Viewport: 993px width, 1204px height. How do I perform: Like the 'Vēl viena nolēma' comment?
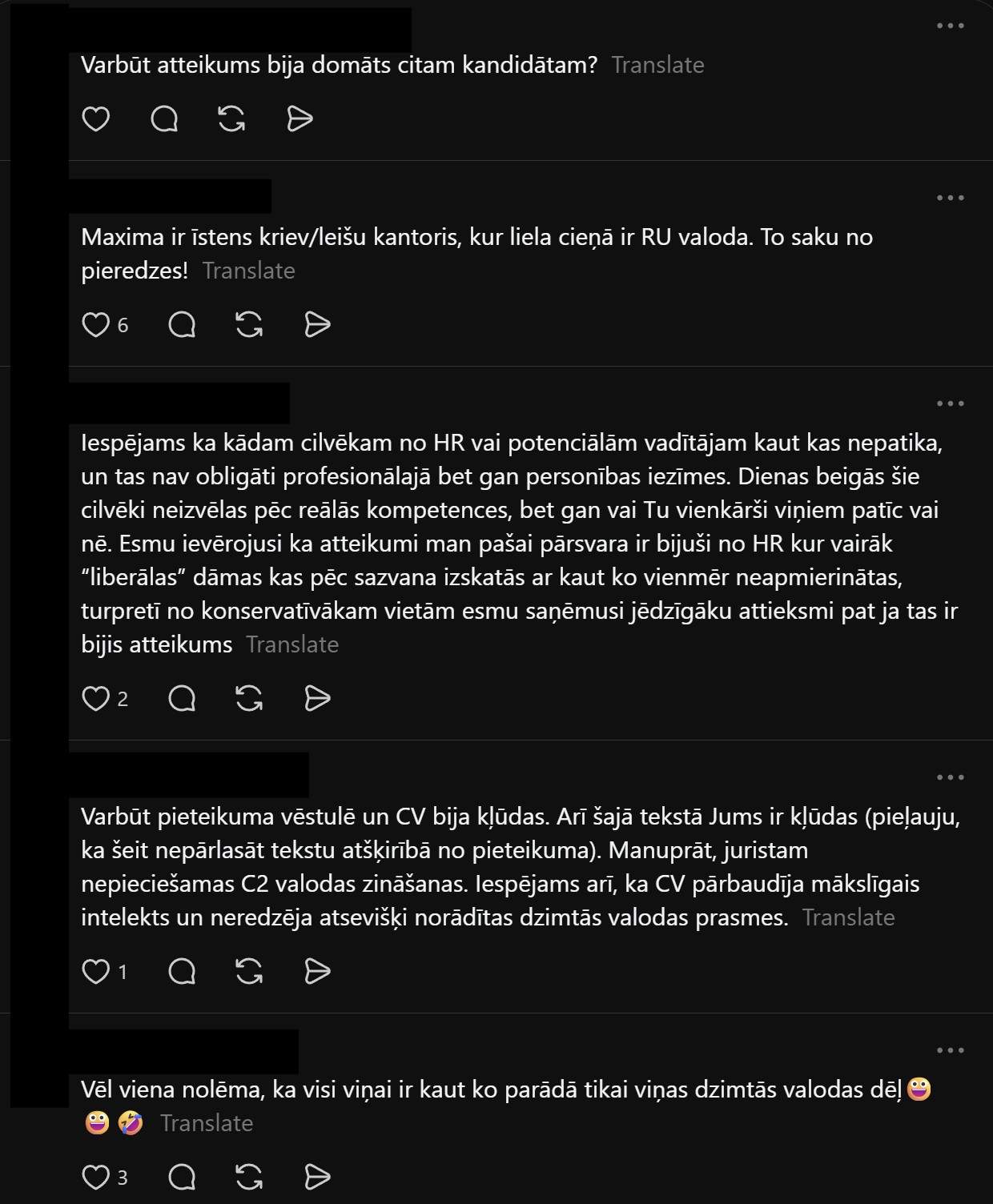pos(96,1177)
